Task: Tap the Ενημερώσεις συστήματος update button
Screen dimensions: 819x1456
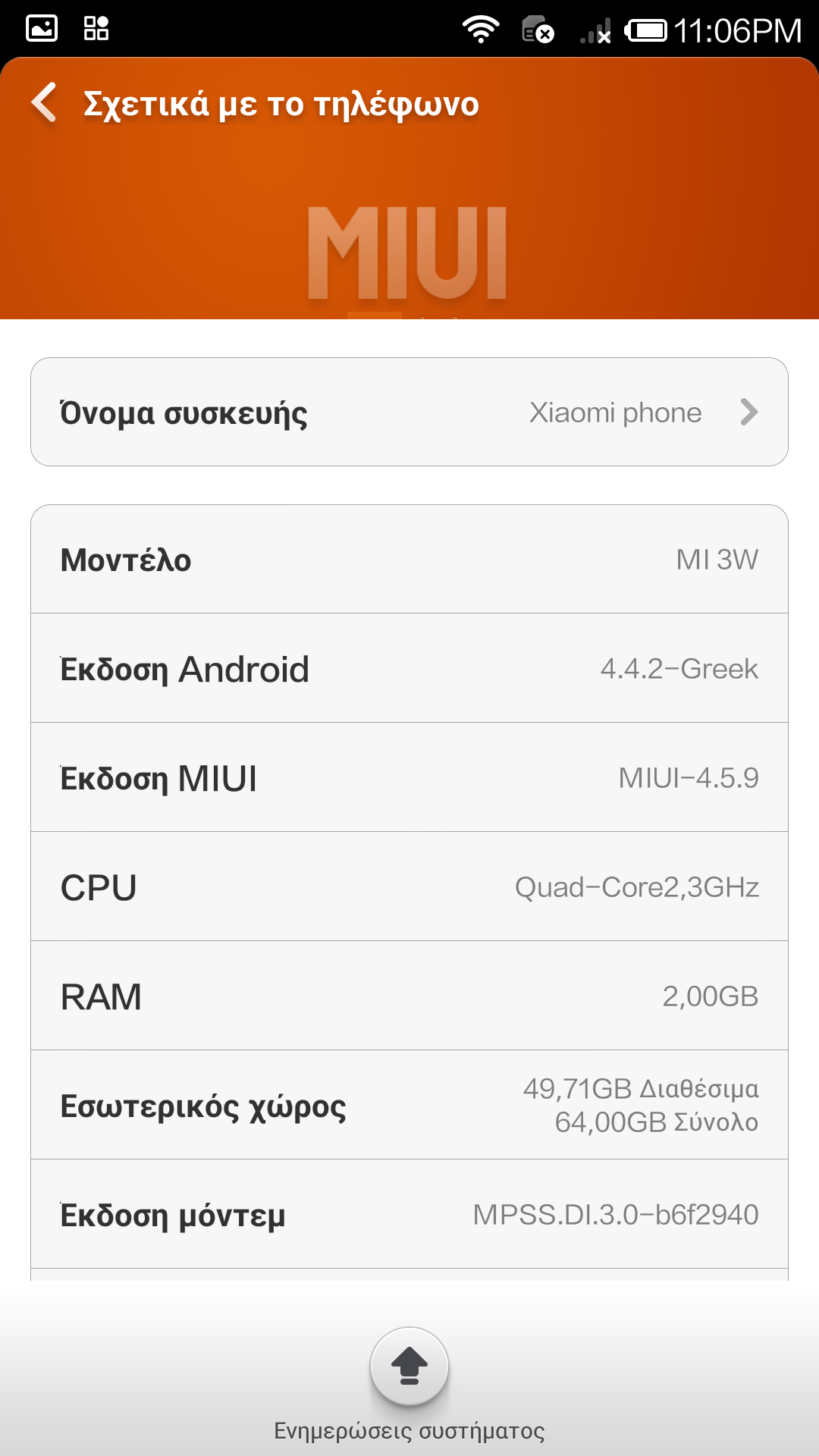Action: coord(409,1367)
